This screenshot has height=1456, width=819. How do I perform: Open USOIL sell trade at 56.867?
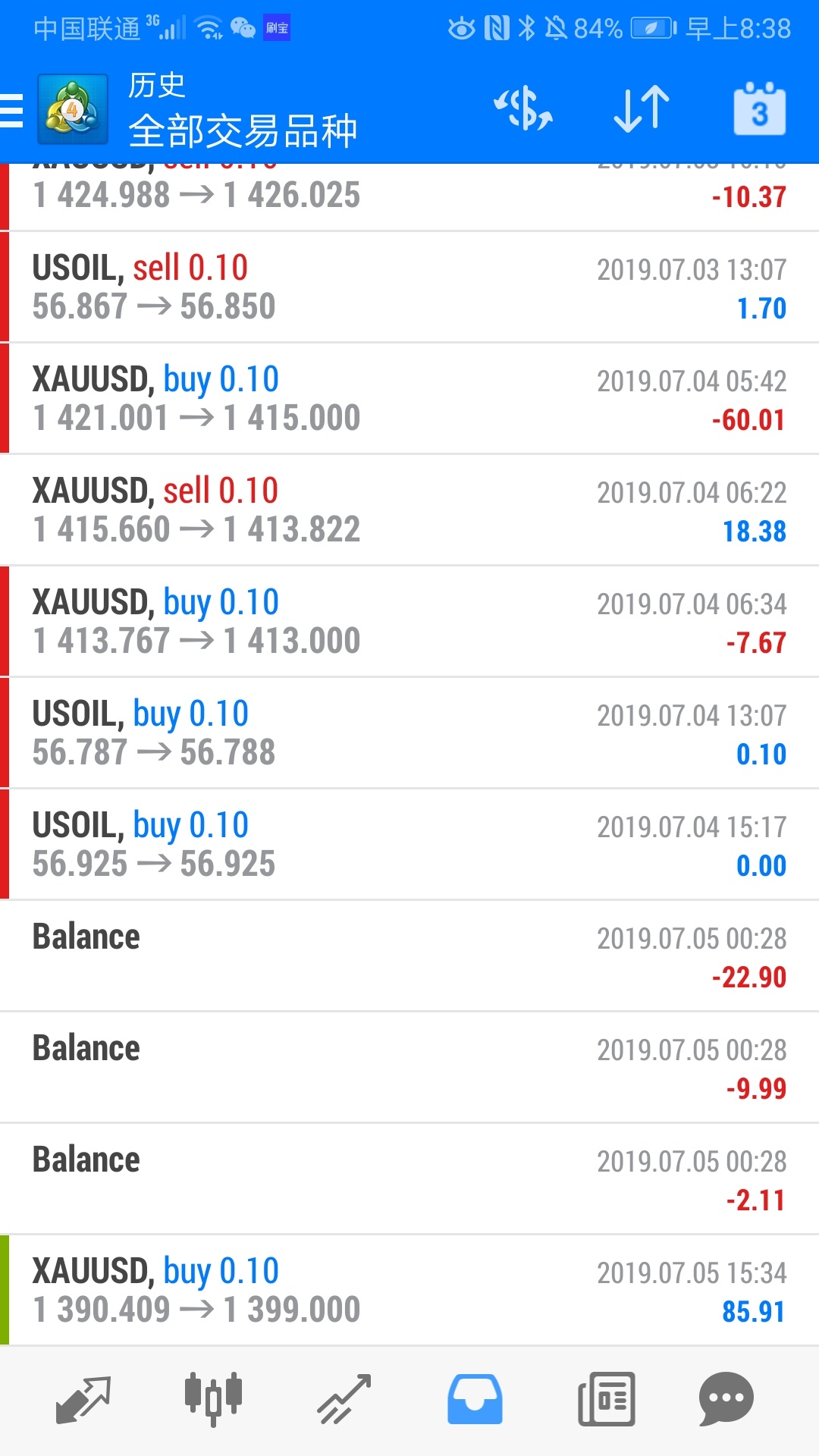pos(409,287)
